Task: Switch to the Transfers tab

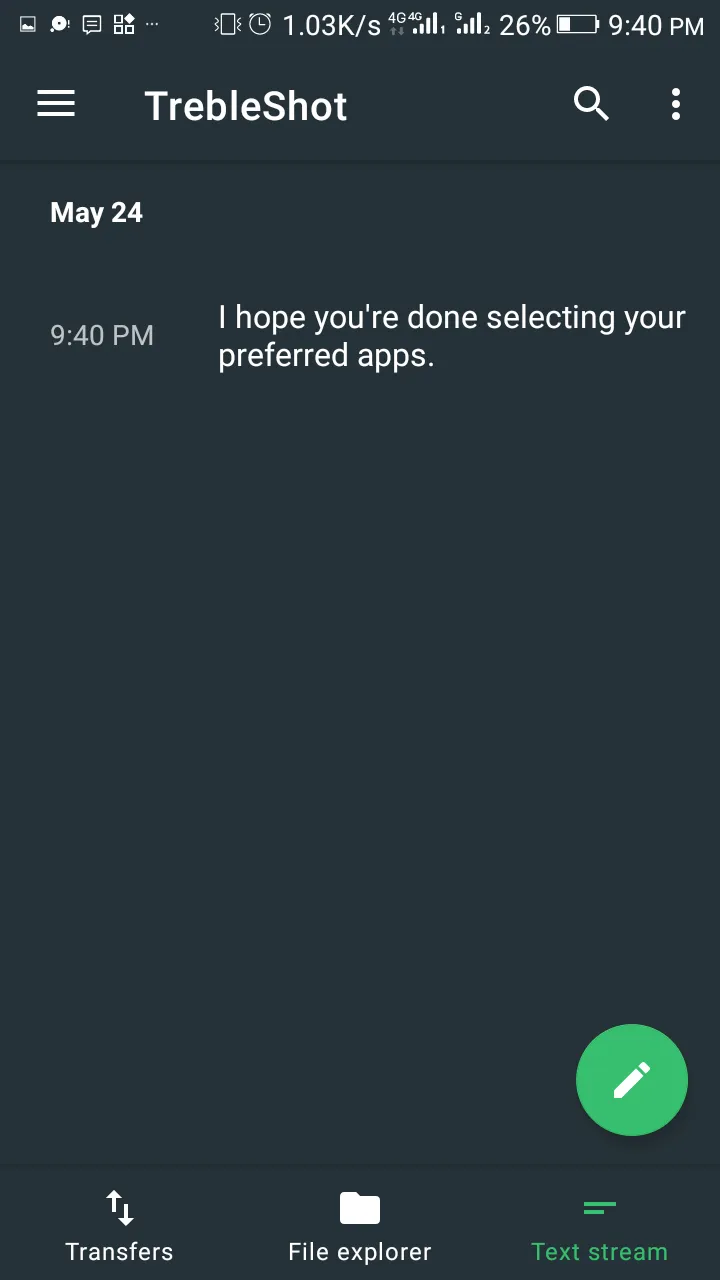Action: pos(120,1222)
